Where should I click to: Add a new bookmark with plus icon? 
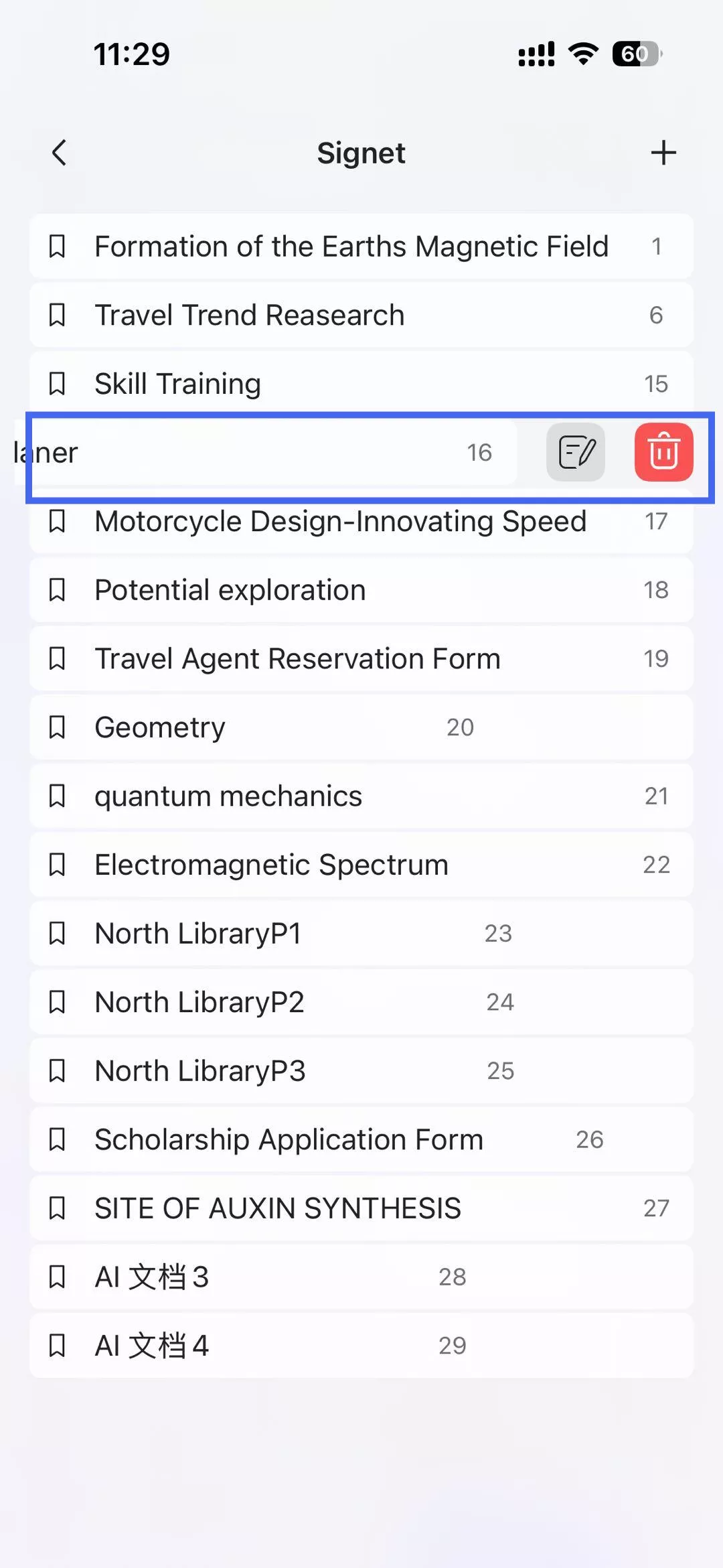pyautogui.click(x=663, y=153)
